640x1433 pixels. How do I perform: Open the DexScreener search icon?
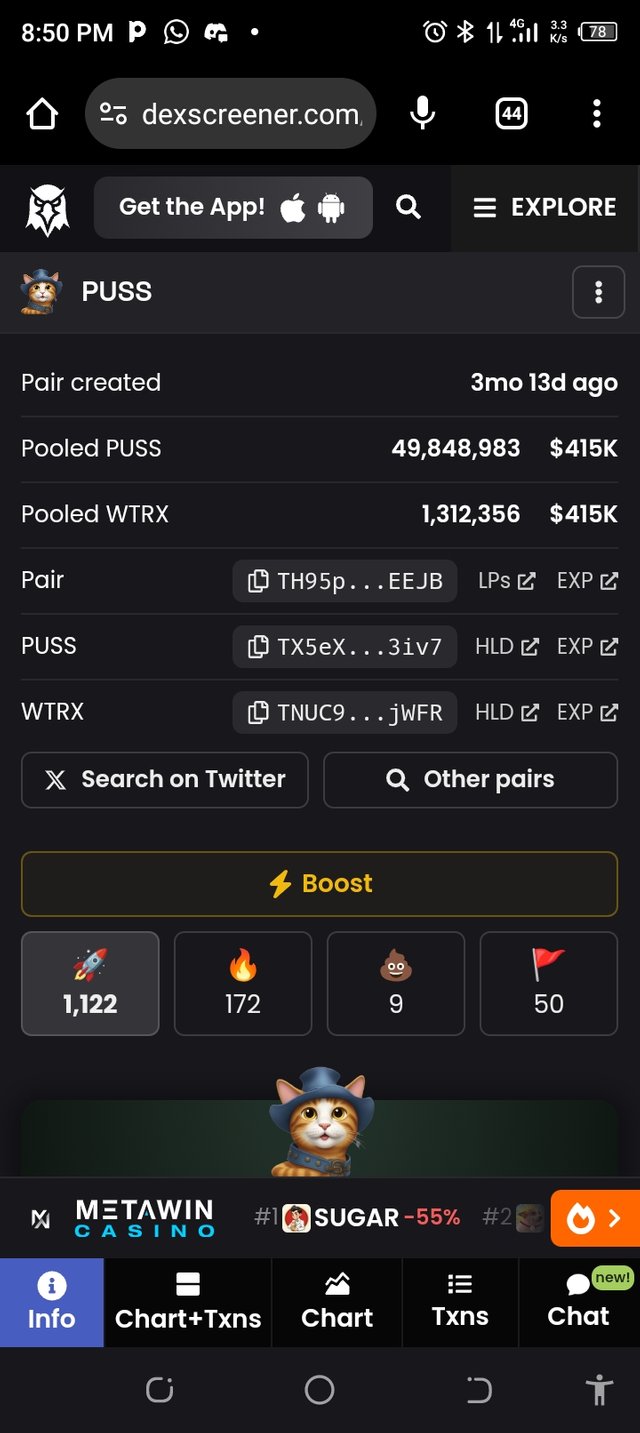pos(408,207)
